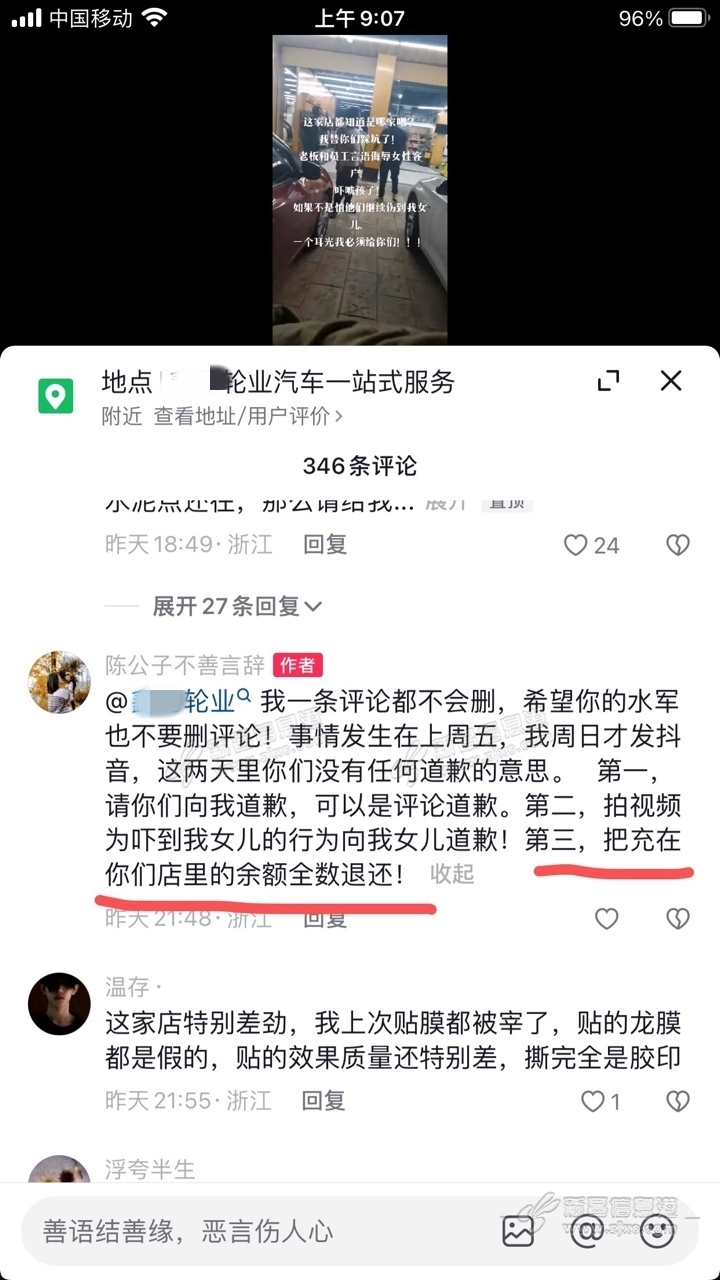The height and width of the screenshot is (1280, 720).
Task: Tap the comment input field
Action: tap(250, 1231)
